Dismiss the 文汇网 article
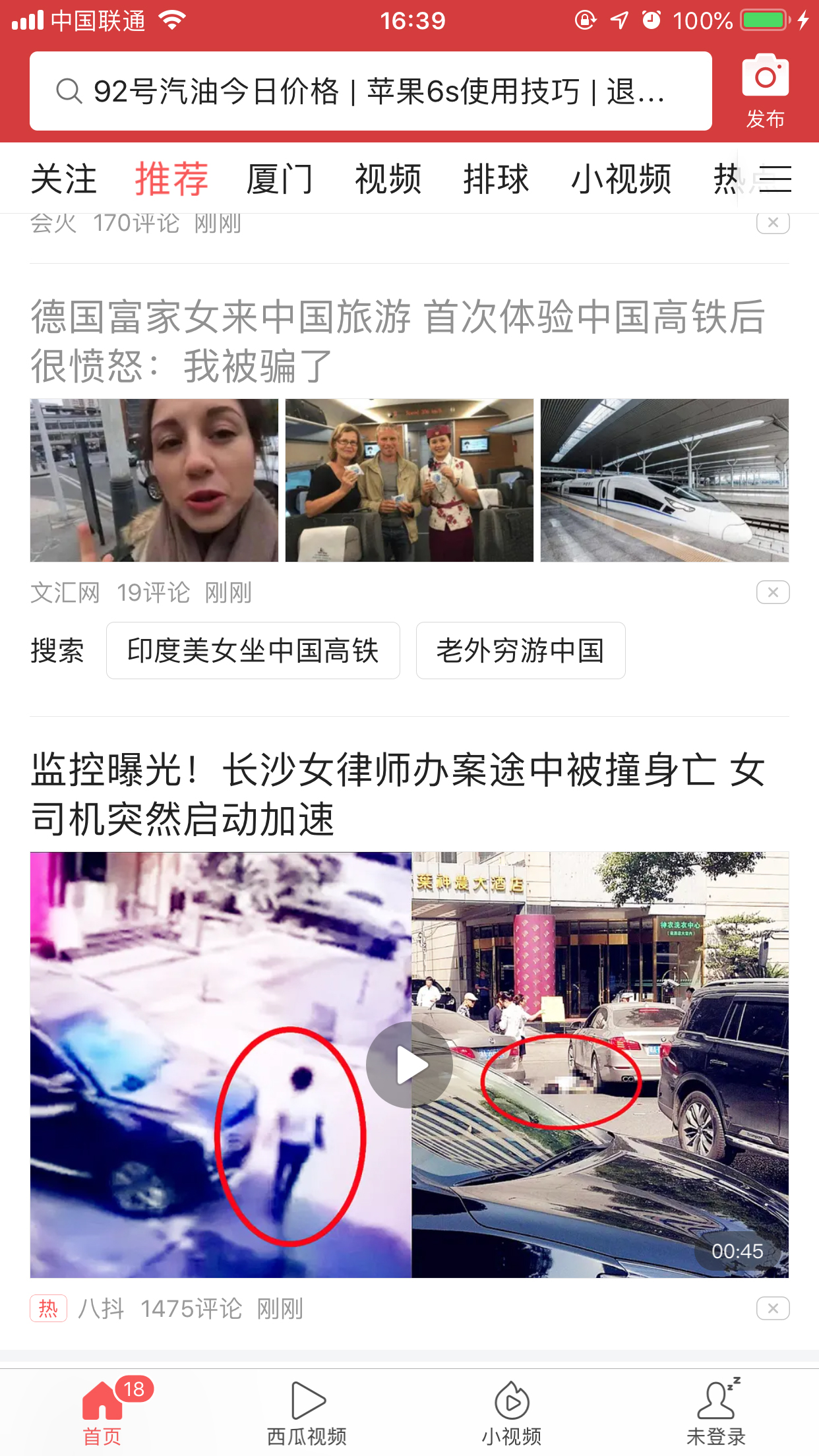The height and width of the screenshot is (1456, 819). (773, 592)
